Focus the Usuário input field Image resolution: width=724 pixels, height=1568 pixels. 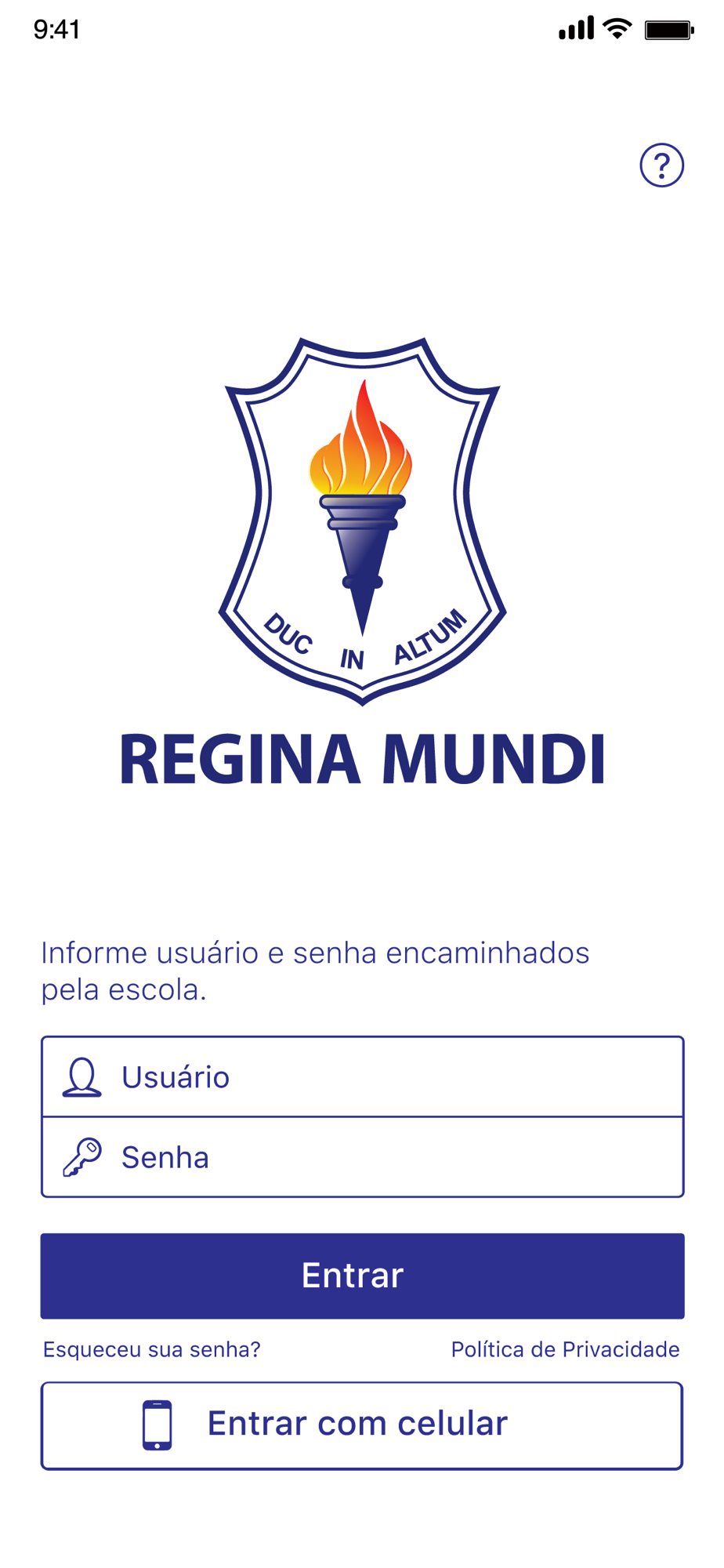point(362,1076)
